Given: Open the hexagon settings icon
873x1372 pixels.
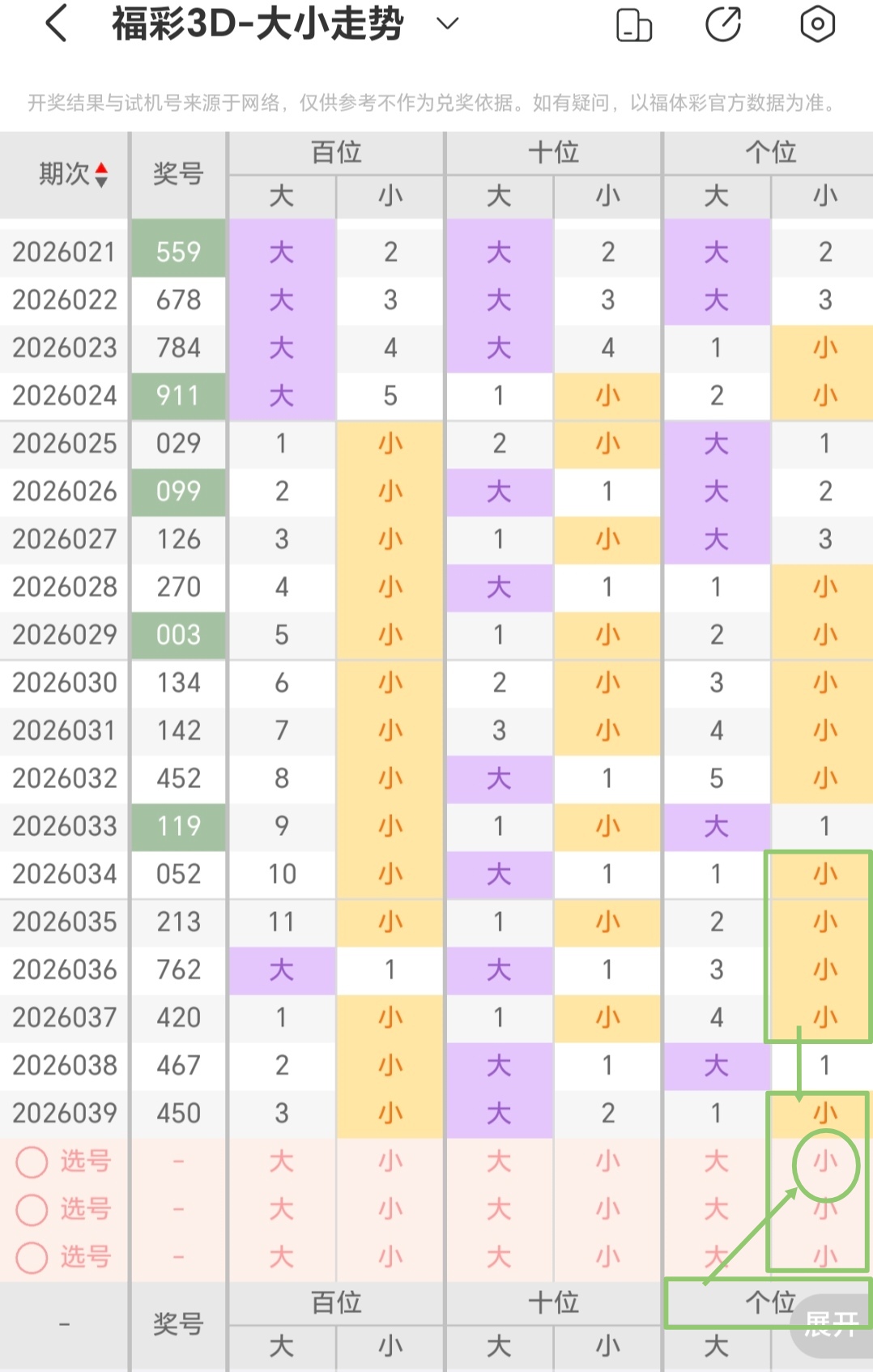Looking at the screenshot, I should click(x=817, y=24).
